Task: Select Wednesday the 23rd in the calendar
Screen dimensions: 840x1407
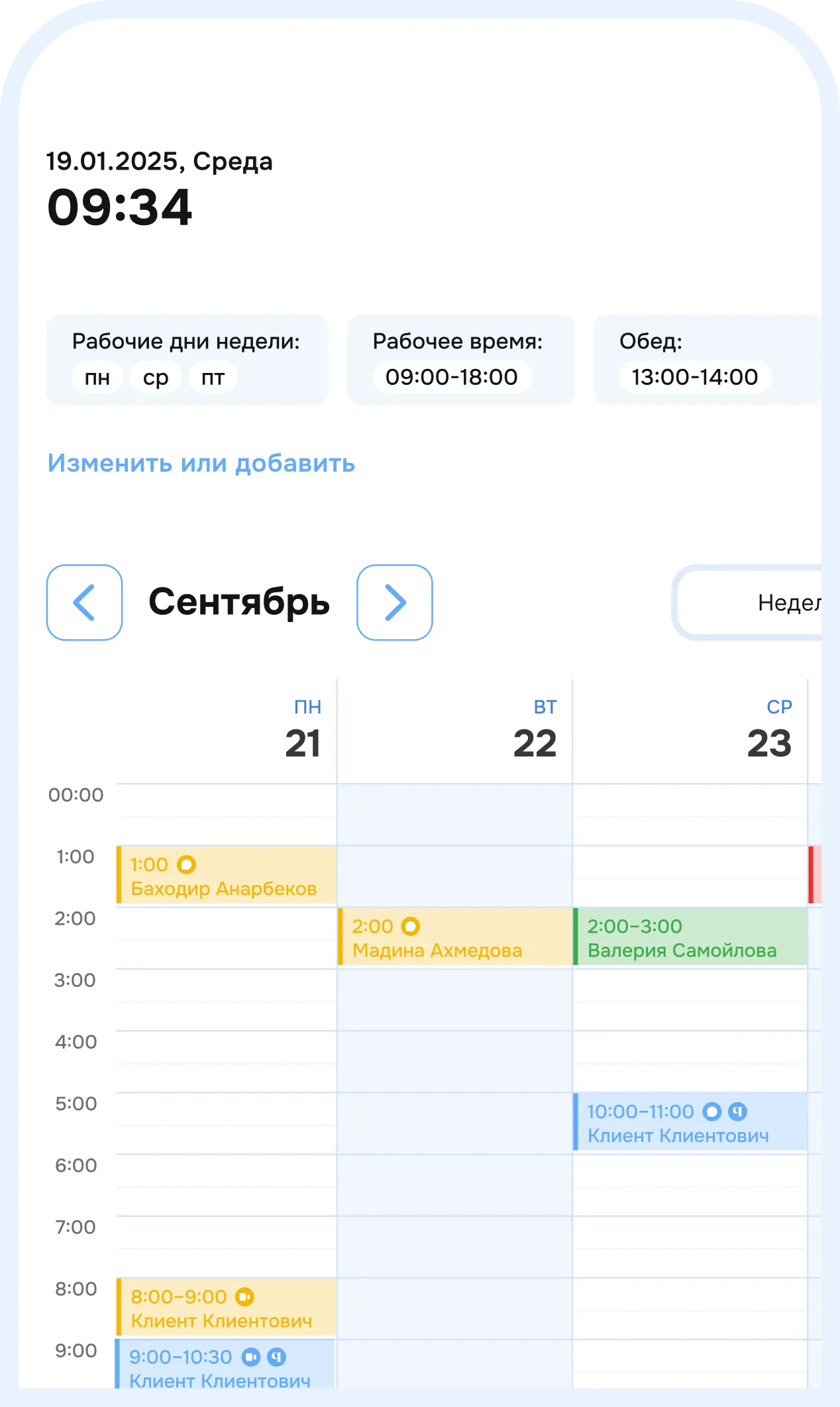Action: (x=770, y=733)
